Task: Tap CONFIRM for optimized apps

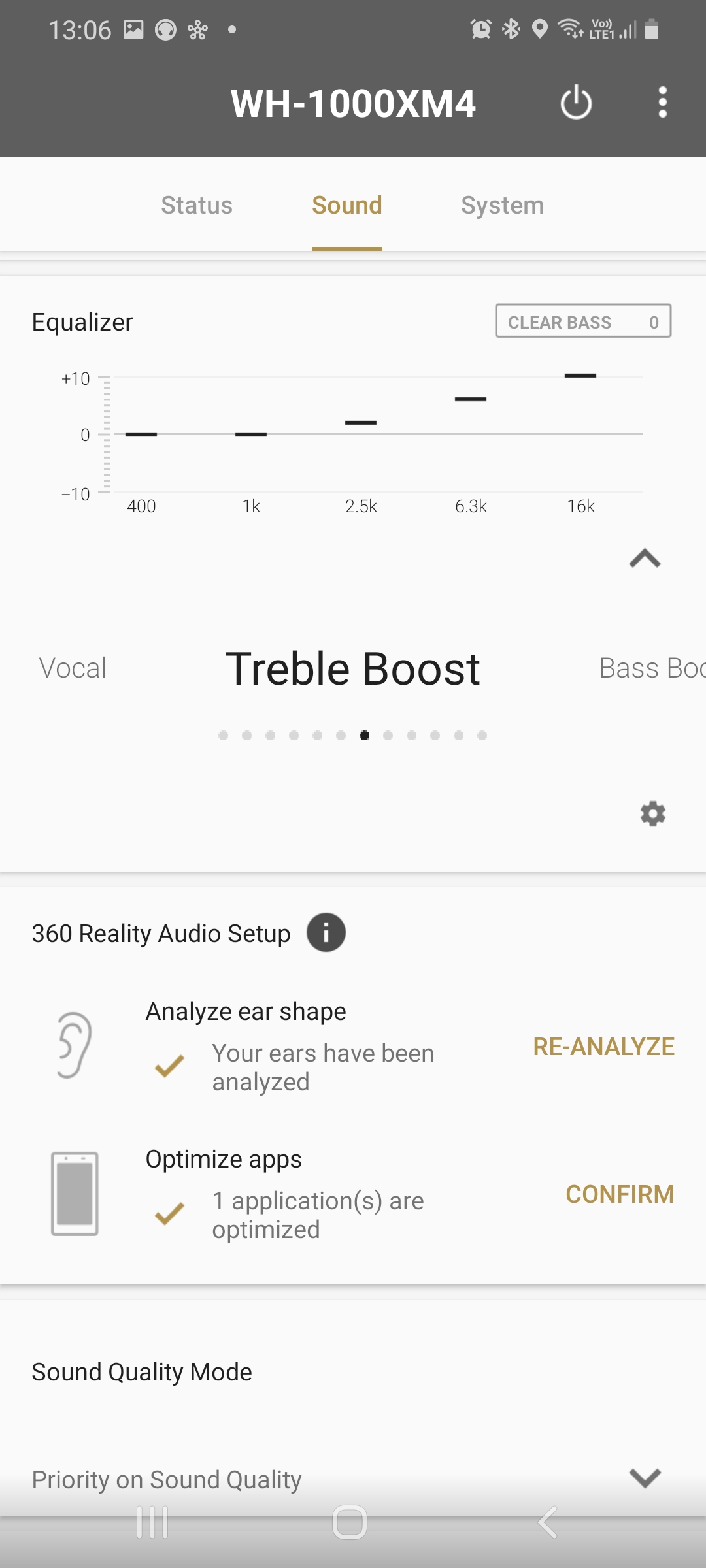Action: (620, 1194)
